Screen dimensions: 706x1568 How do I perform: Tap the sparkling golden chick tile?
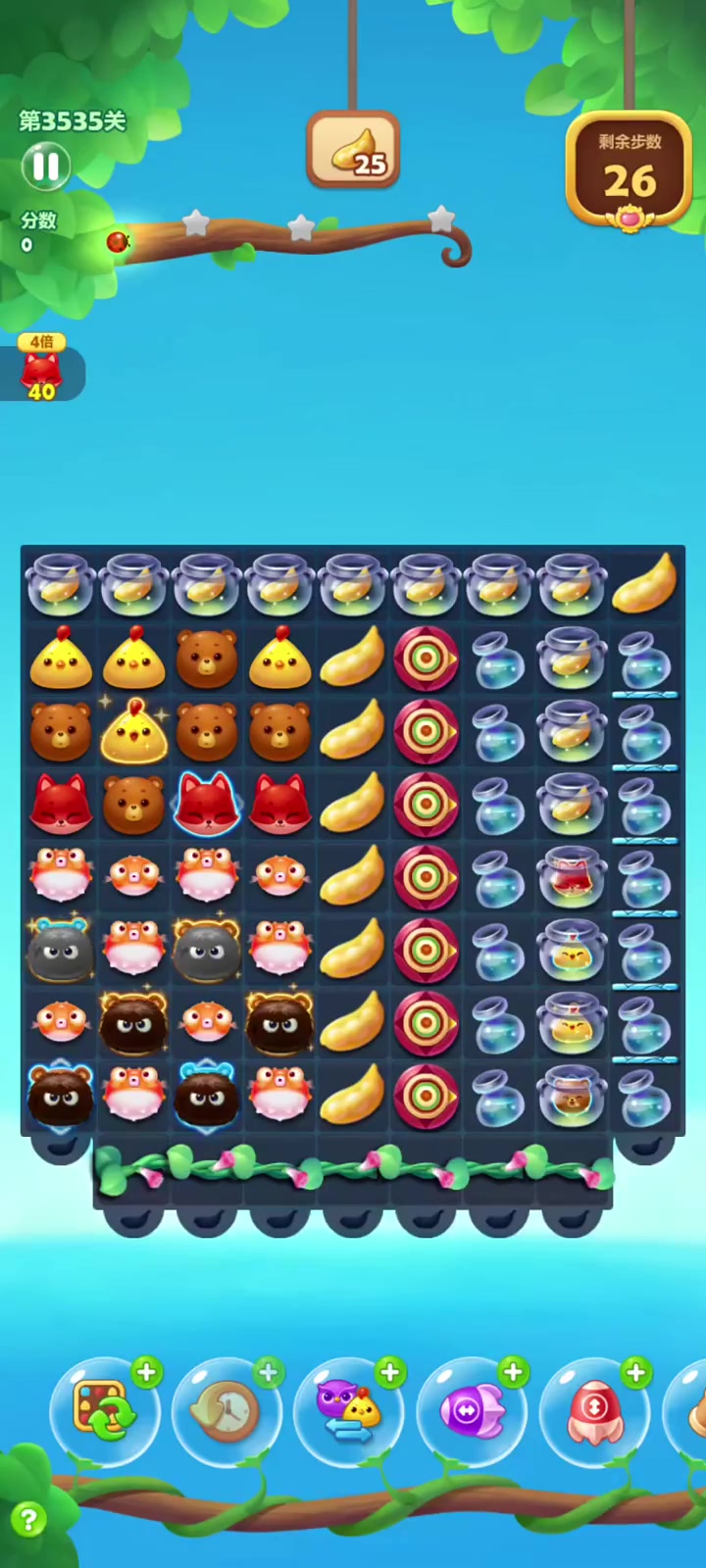(134, 732)
